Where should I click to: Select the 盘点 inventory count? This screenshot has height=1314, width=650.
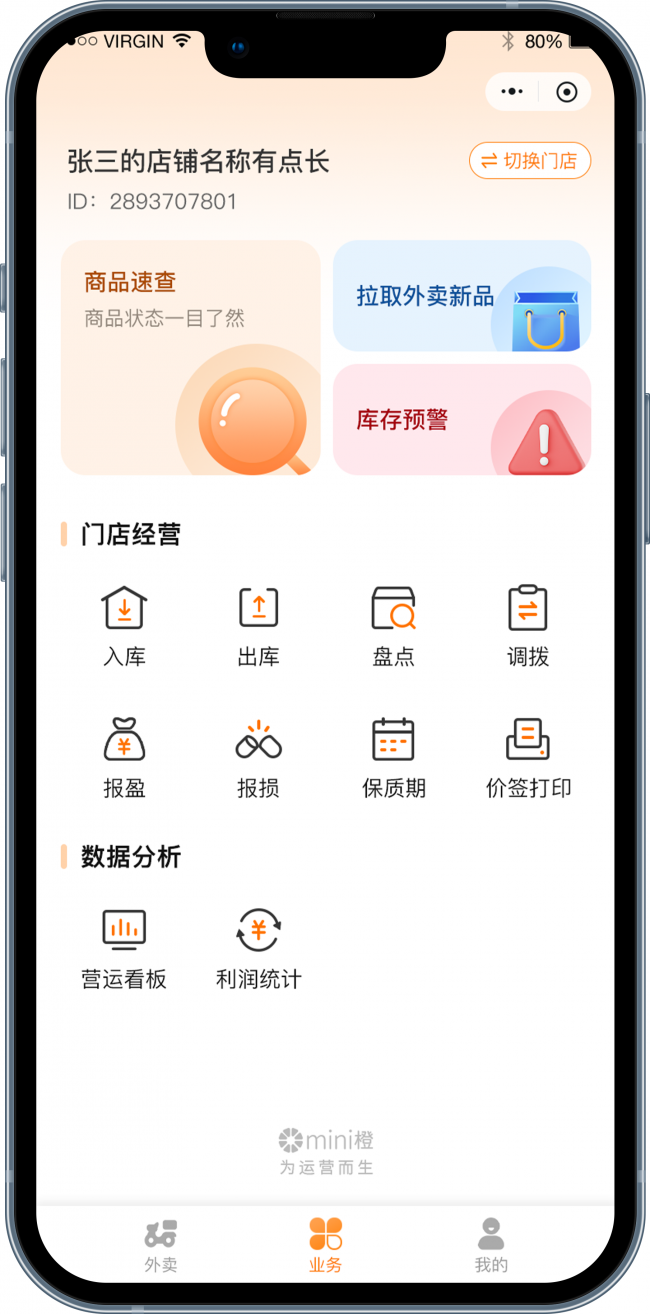click(x=393, y=625)
